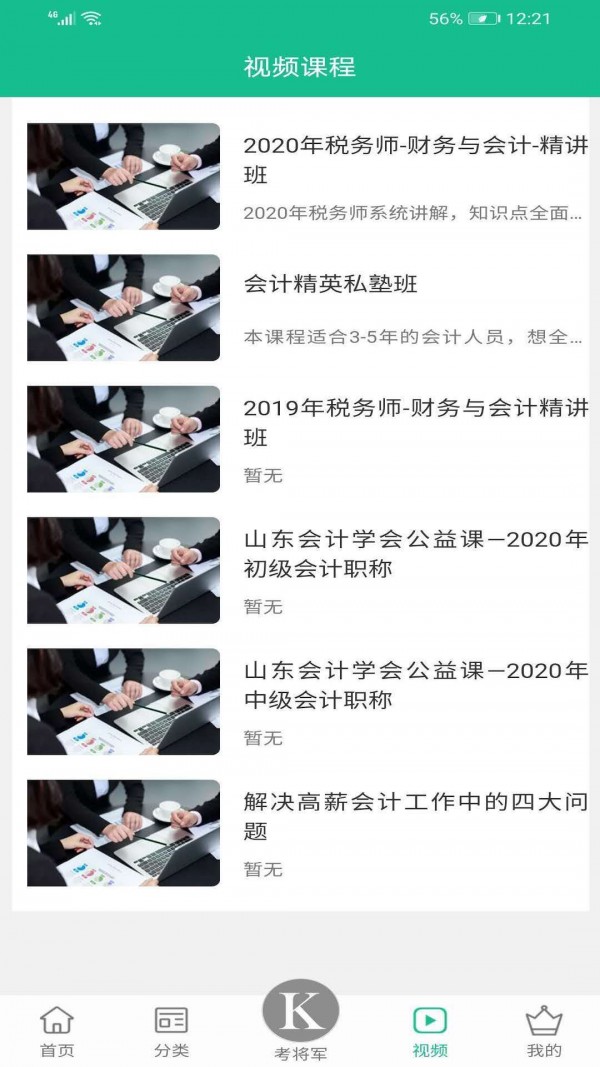
Task: Open the 2020年税务师-财务与会计-精讲班 course
Action: [x=301, y=176]
